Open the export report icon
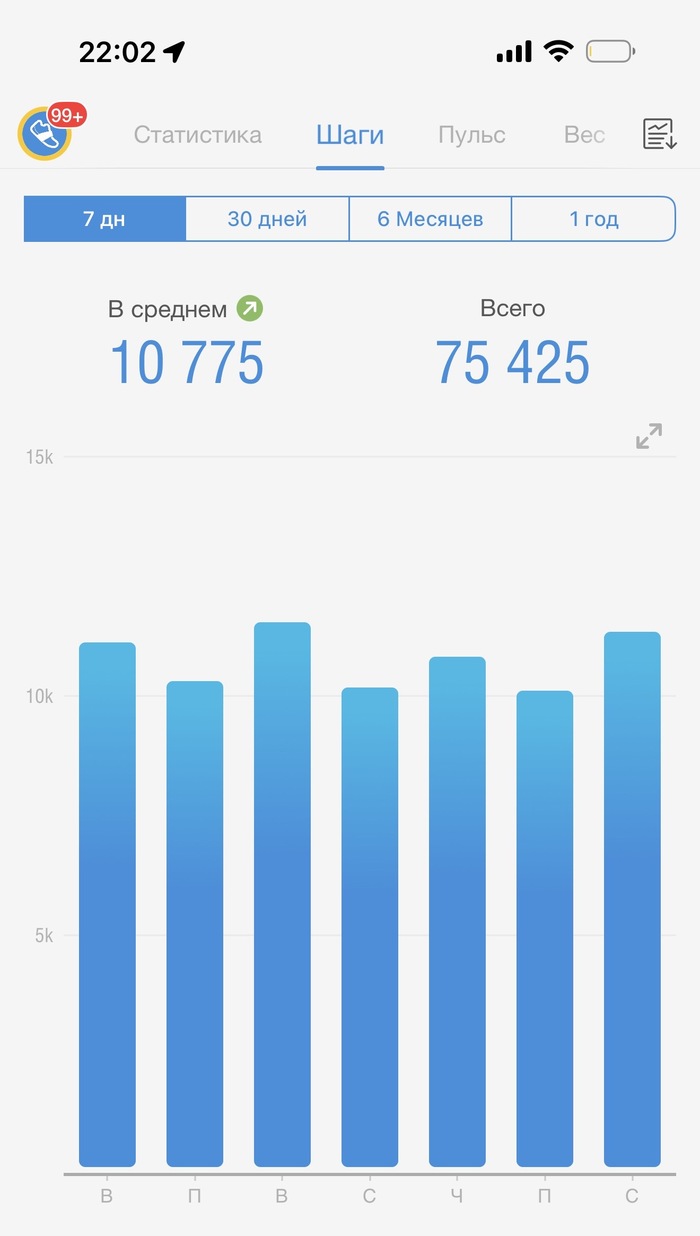700x1236 pixels. [659, 135]
